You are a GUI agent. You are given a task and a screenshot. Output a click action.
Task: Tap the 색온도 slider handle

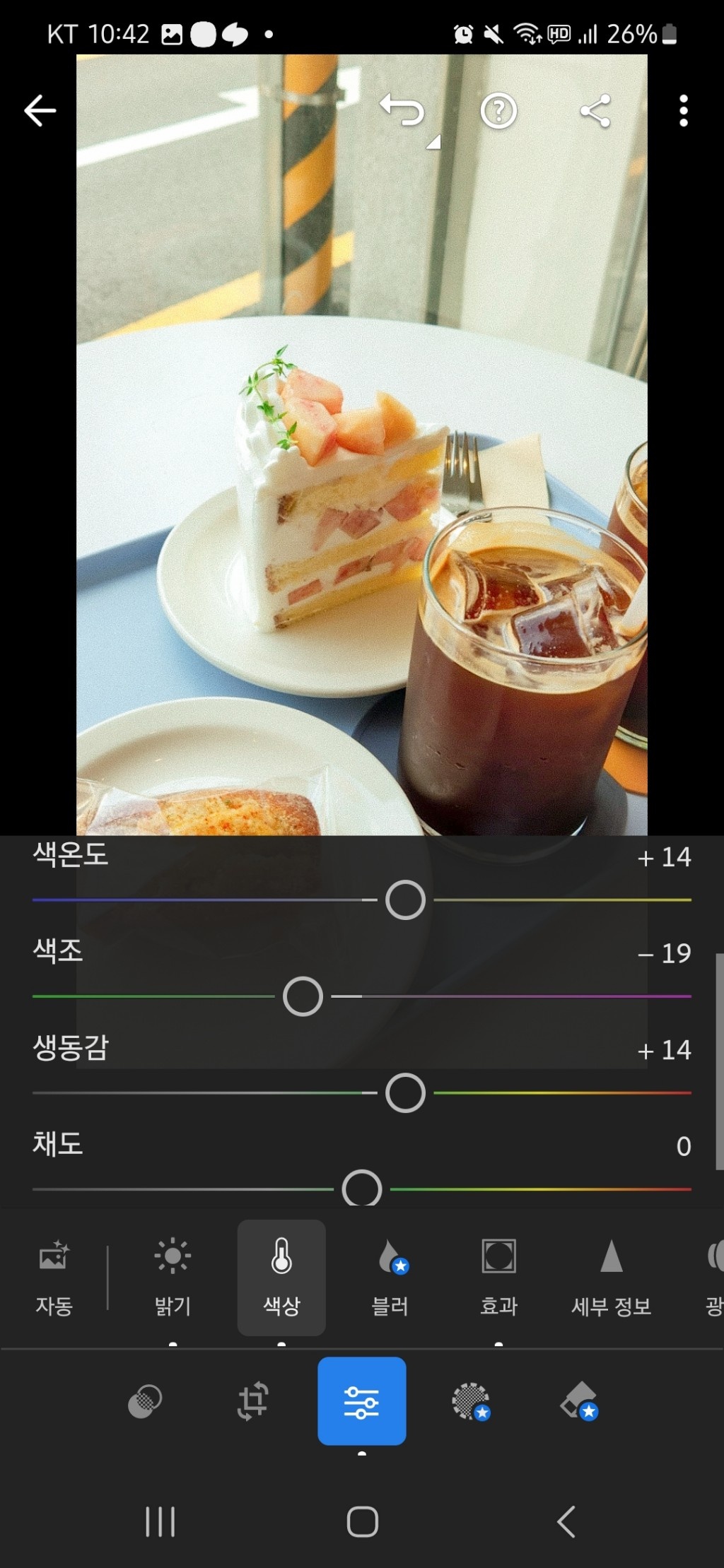(405, 900)
